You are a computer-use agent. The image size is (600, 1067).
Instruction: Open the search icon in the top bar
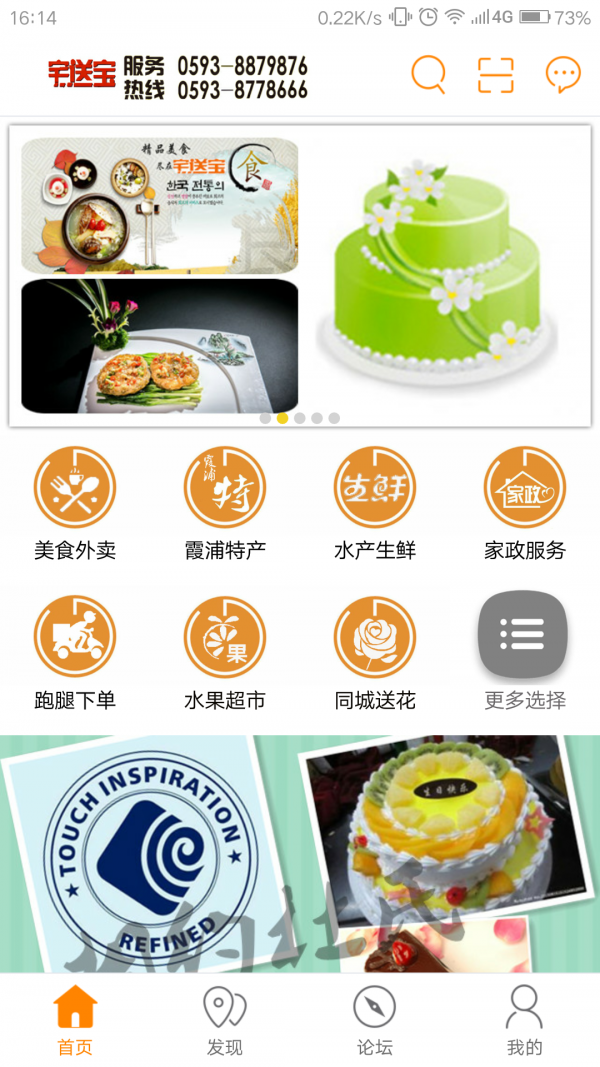pyautogui.click(x=428, y=75)
